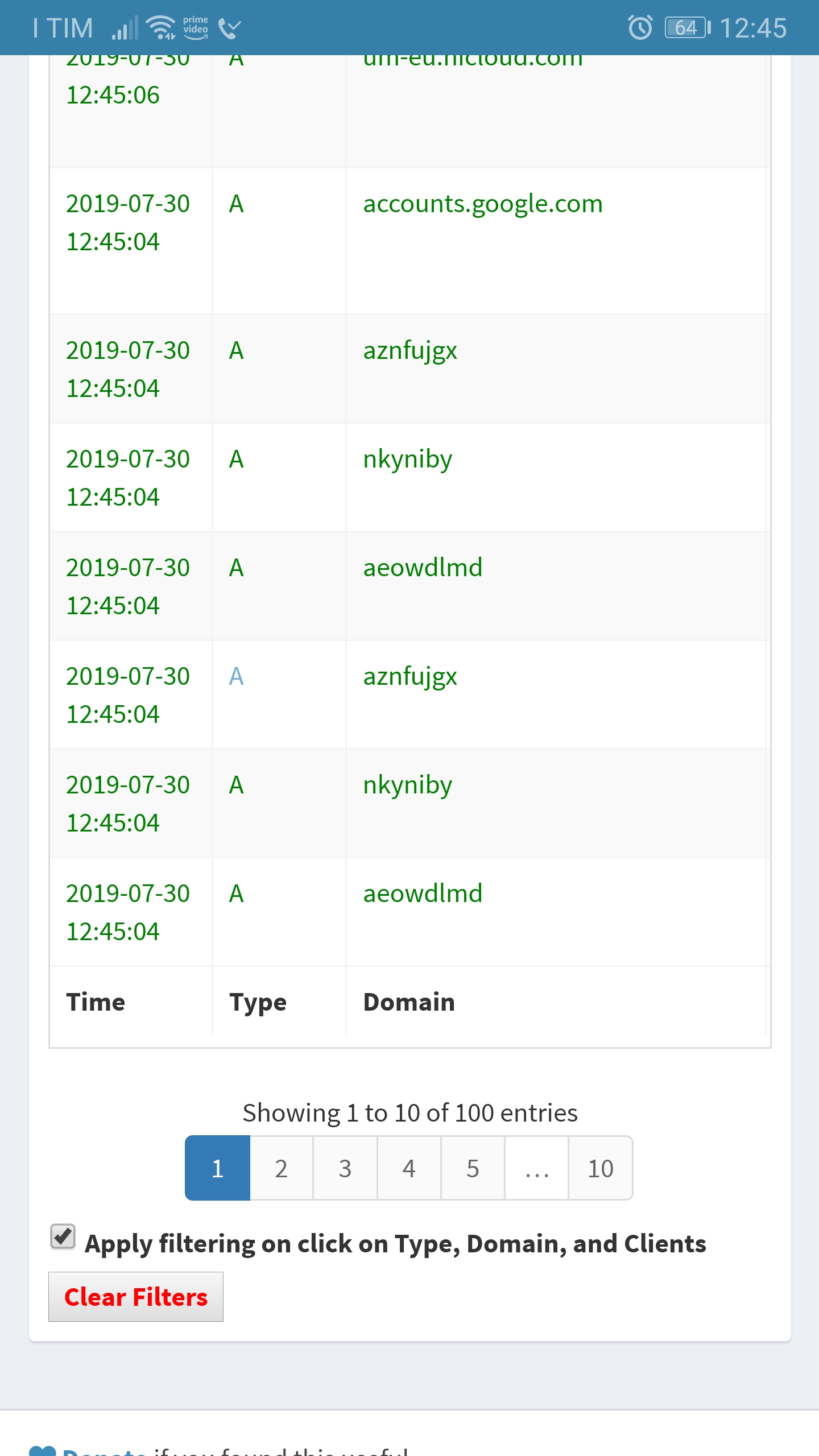
Task: Filter by the aeowdlmd domain
Action: click(423, 567)
